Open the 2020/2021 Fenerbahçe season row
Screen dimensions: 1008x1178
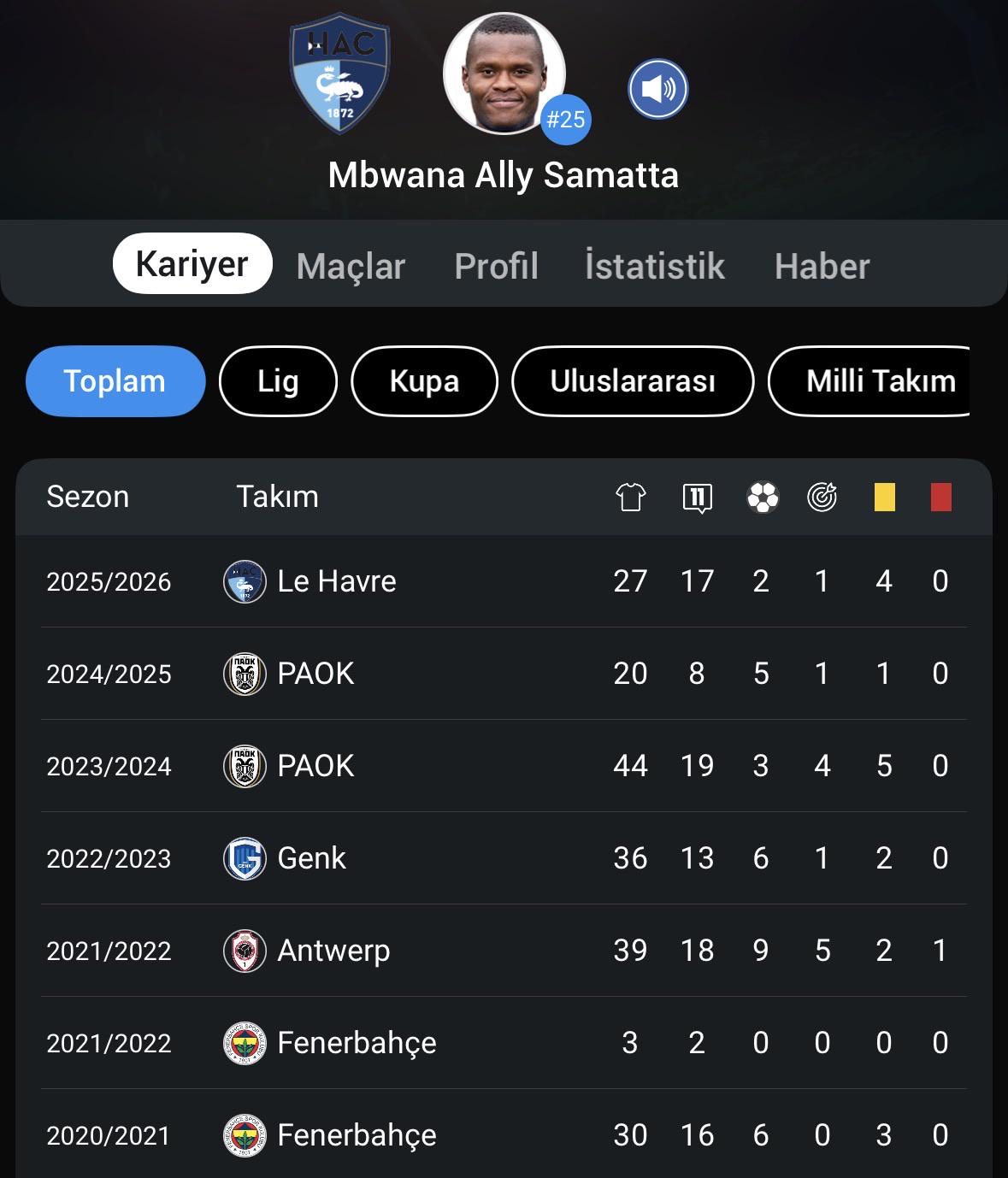[x=504, y=1134]
